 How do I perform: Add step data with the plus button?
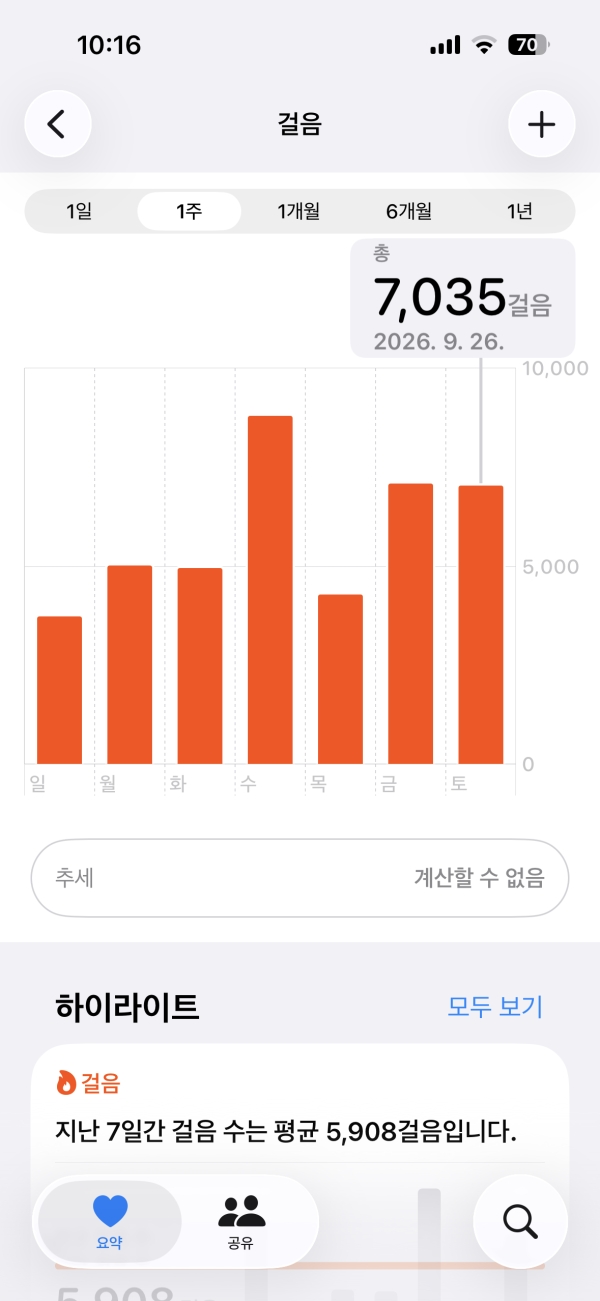point(541,124)
